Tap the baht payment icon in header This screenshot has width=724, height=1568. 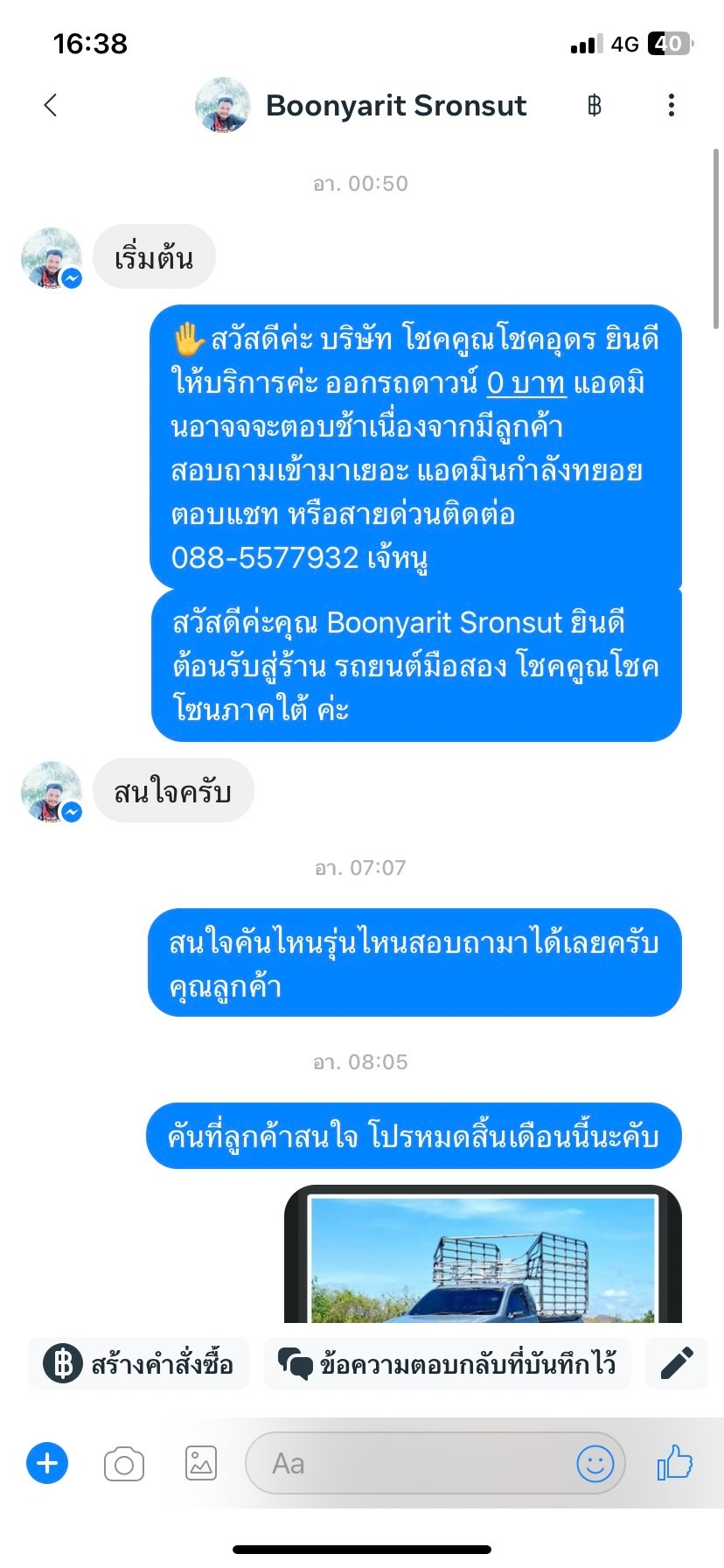(x=595, y=106)
